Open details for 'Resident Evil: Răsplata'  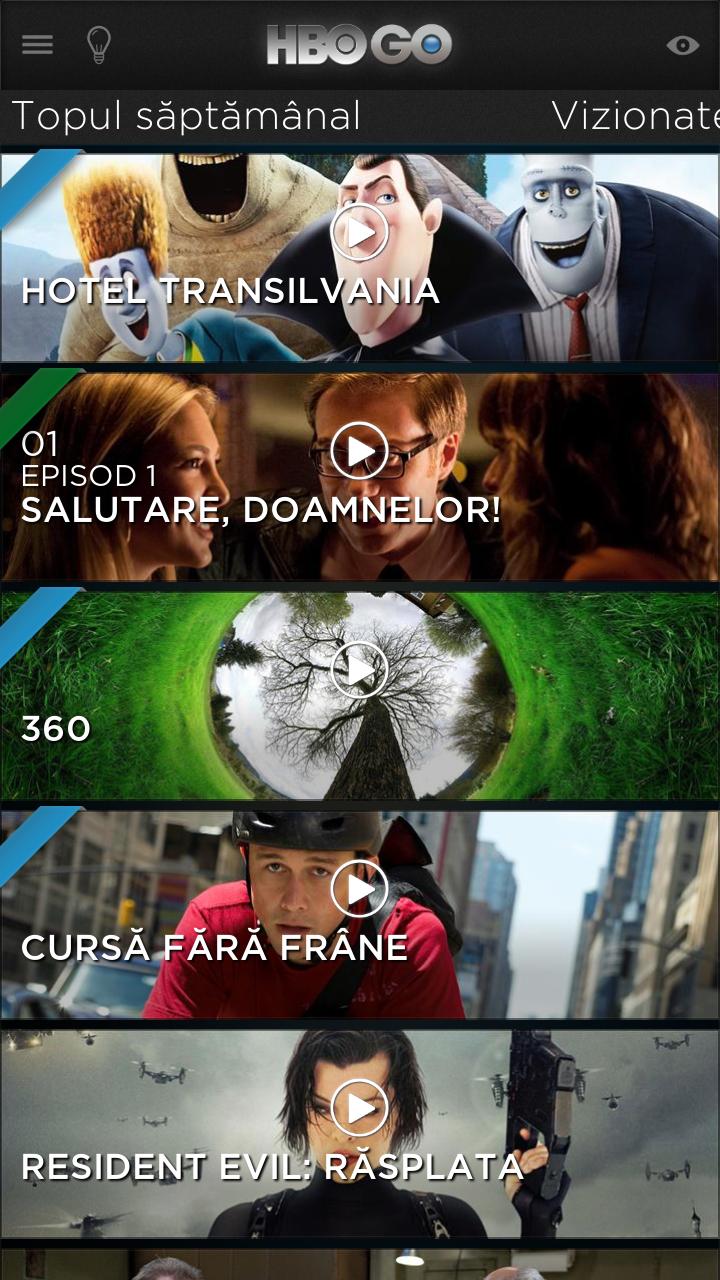coord(270,1165)
